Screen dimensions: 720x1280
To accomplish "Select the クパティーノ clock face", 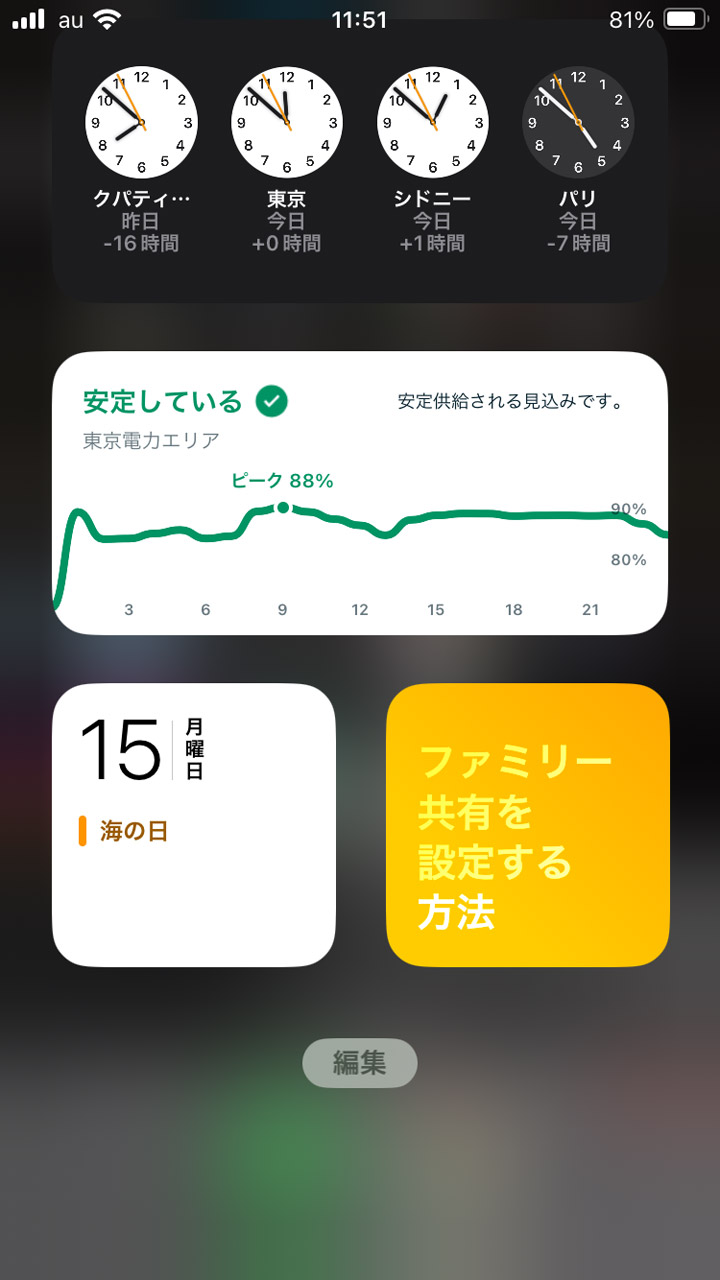I will 141,122.
